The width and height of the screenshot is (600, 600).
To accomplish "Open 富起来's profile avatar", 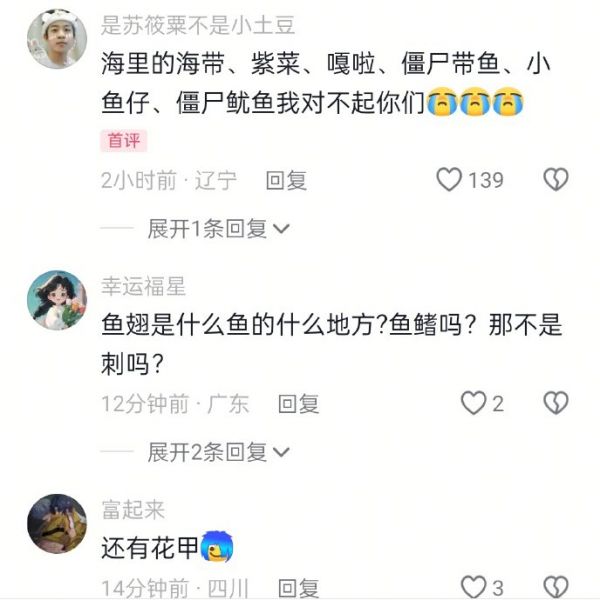I will tap(57, 523).
